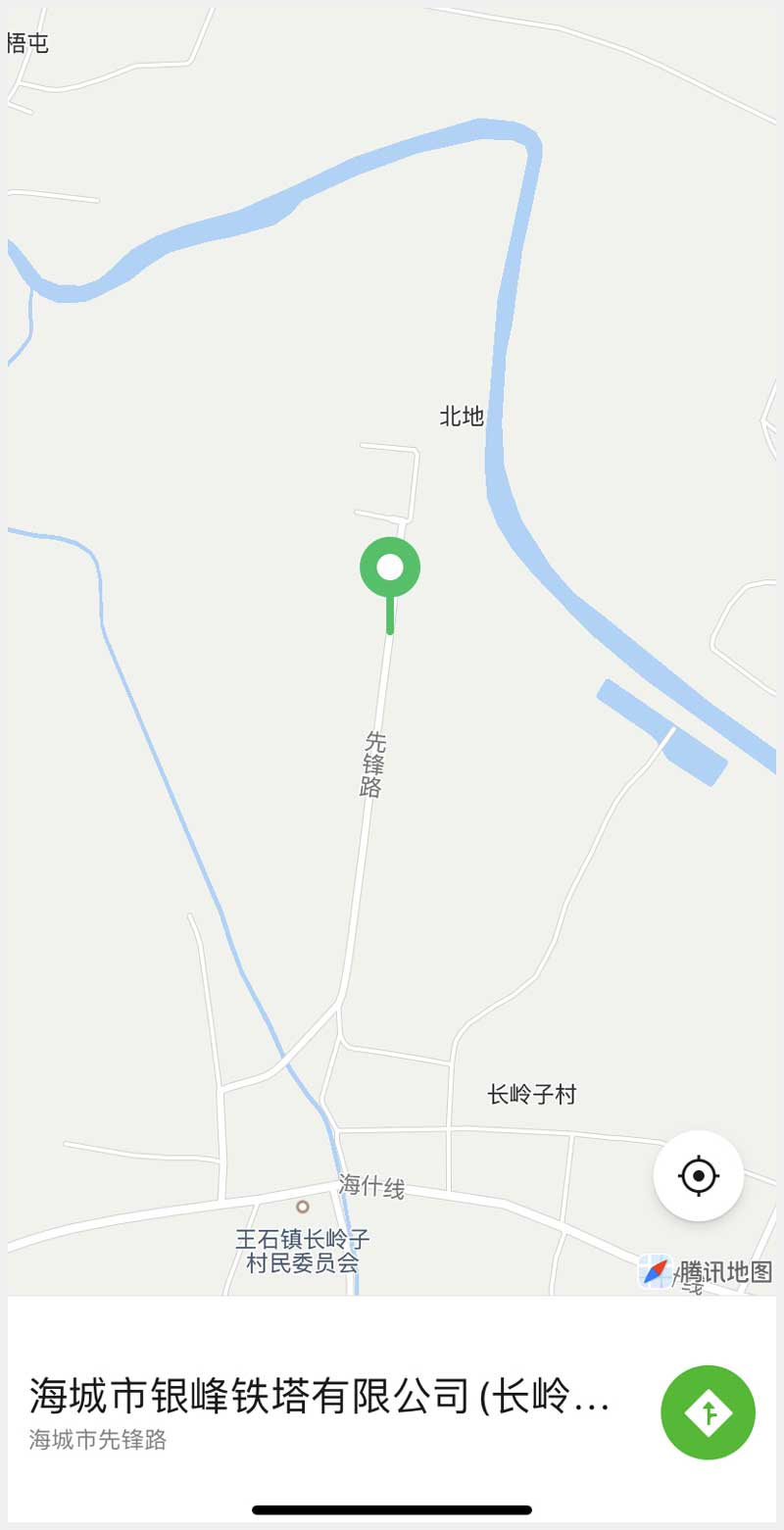Viewport: 784px width, 1530px height.
Task: Recenter map on my current location
Action: pos(699,1175)
